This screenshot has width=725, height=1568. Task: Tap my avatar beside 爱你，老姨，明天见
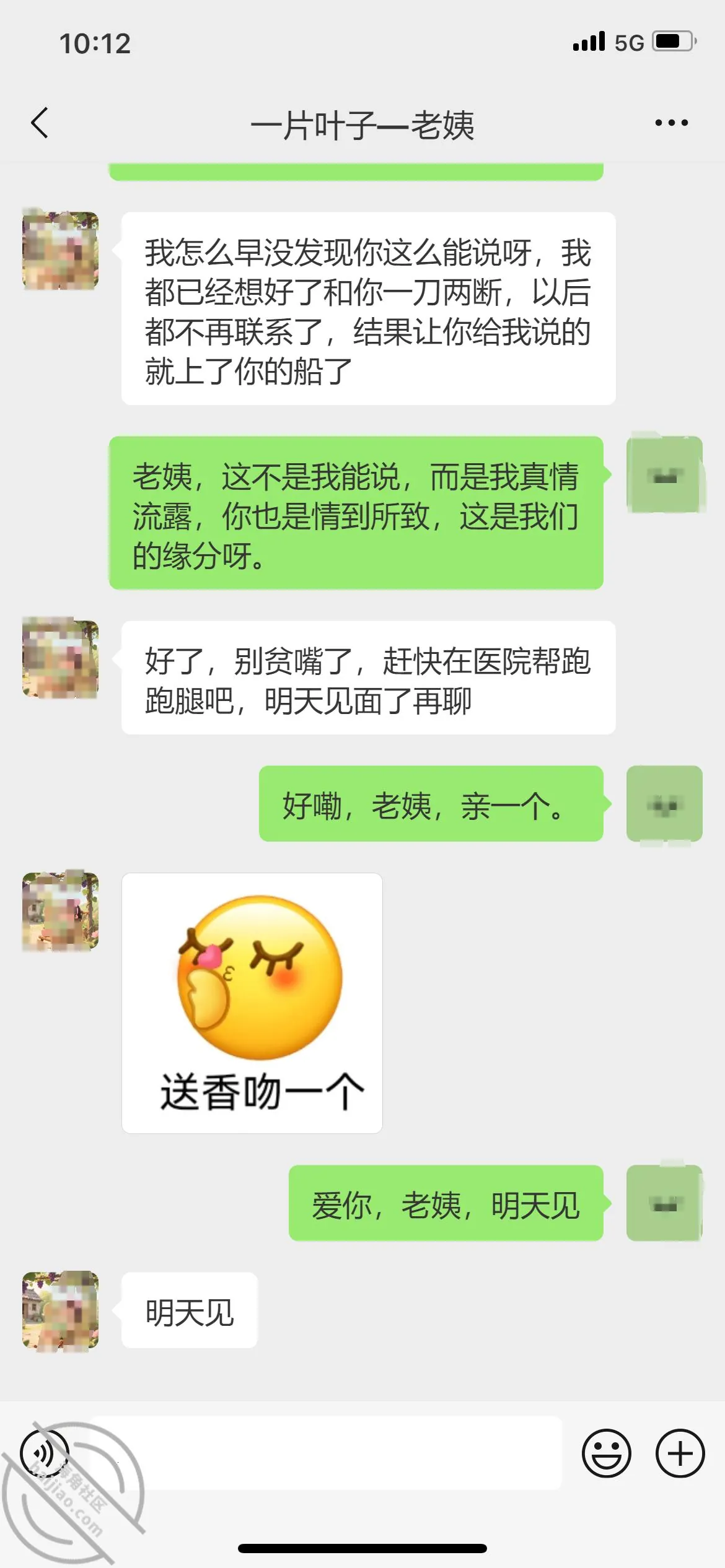pos(664,1203)
